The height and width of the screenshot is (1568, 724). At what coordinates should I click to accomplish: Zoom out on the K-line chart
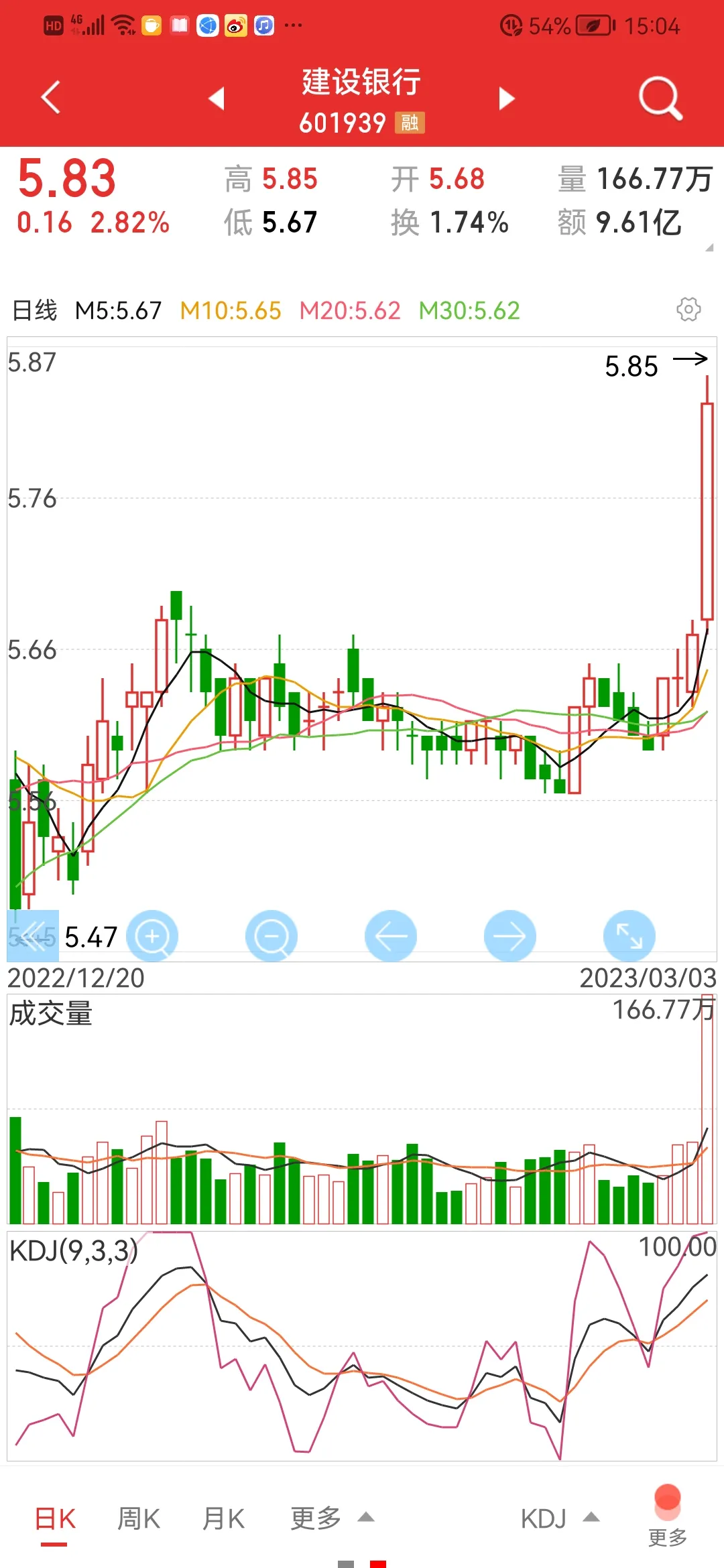point(271,936)
